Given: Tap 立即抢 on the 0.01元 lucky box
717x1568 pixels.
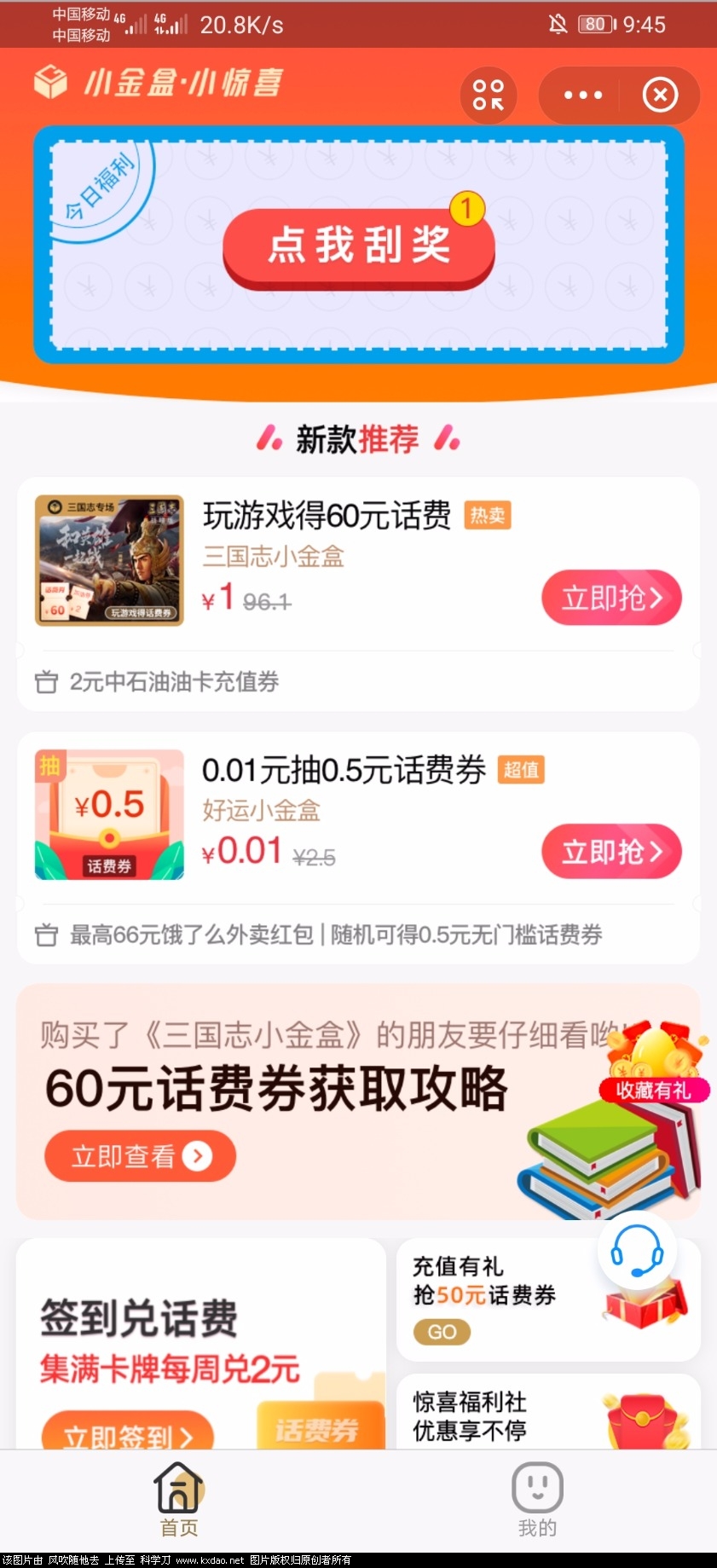Looking at the screenshot, I should (612, 852).
